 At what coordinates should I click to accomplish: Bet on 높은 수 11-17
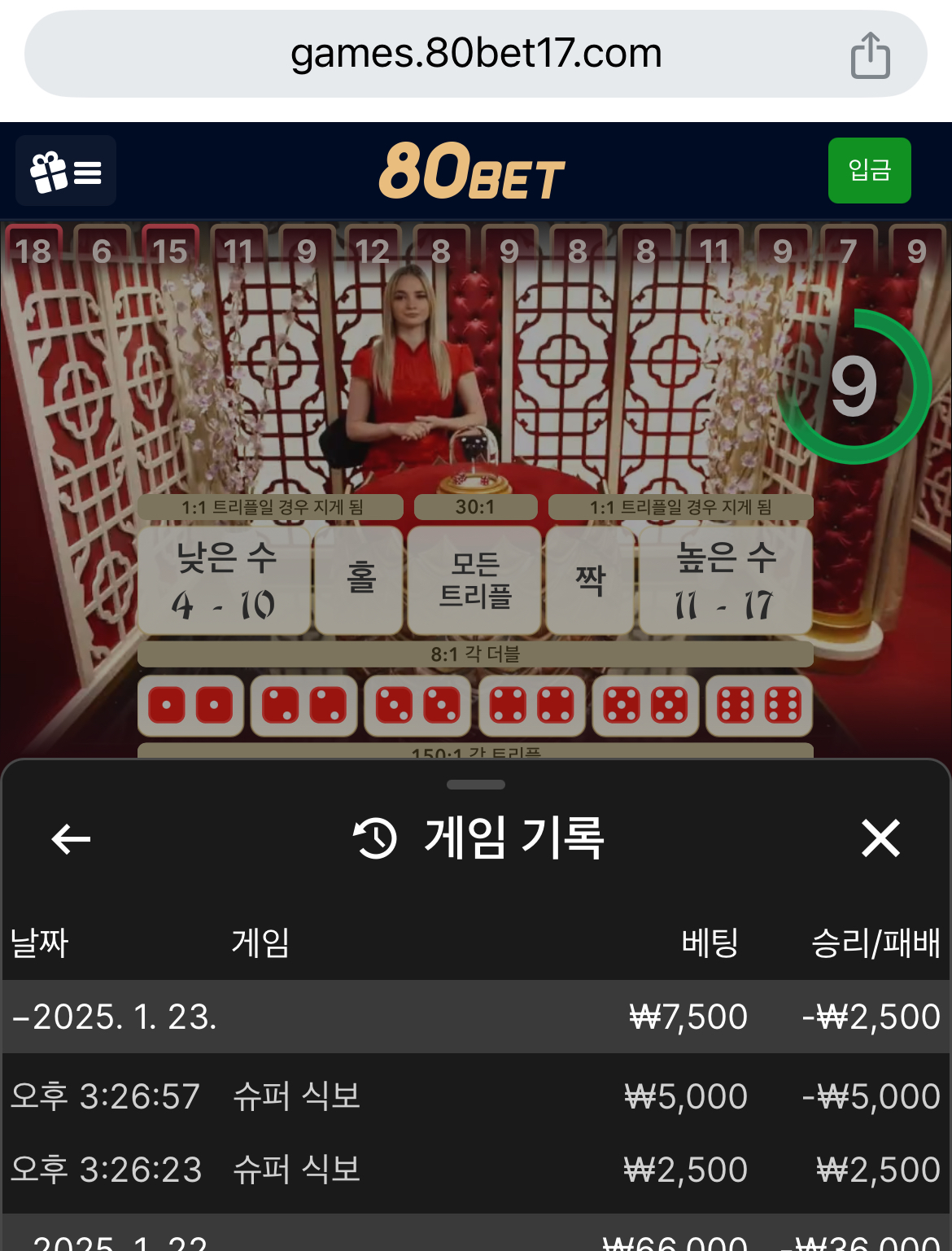tap(725, 580)
